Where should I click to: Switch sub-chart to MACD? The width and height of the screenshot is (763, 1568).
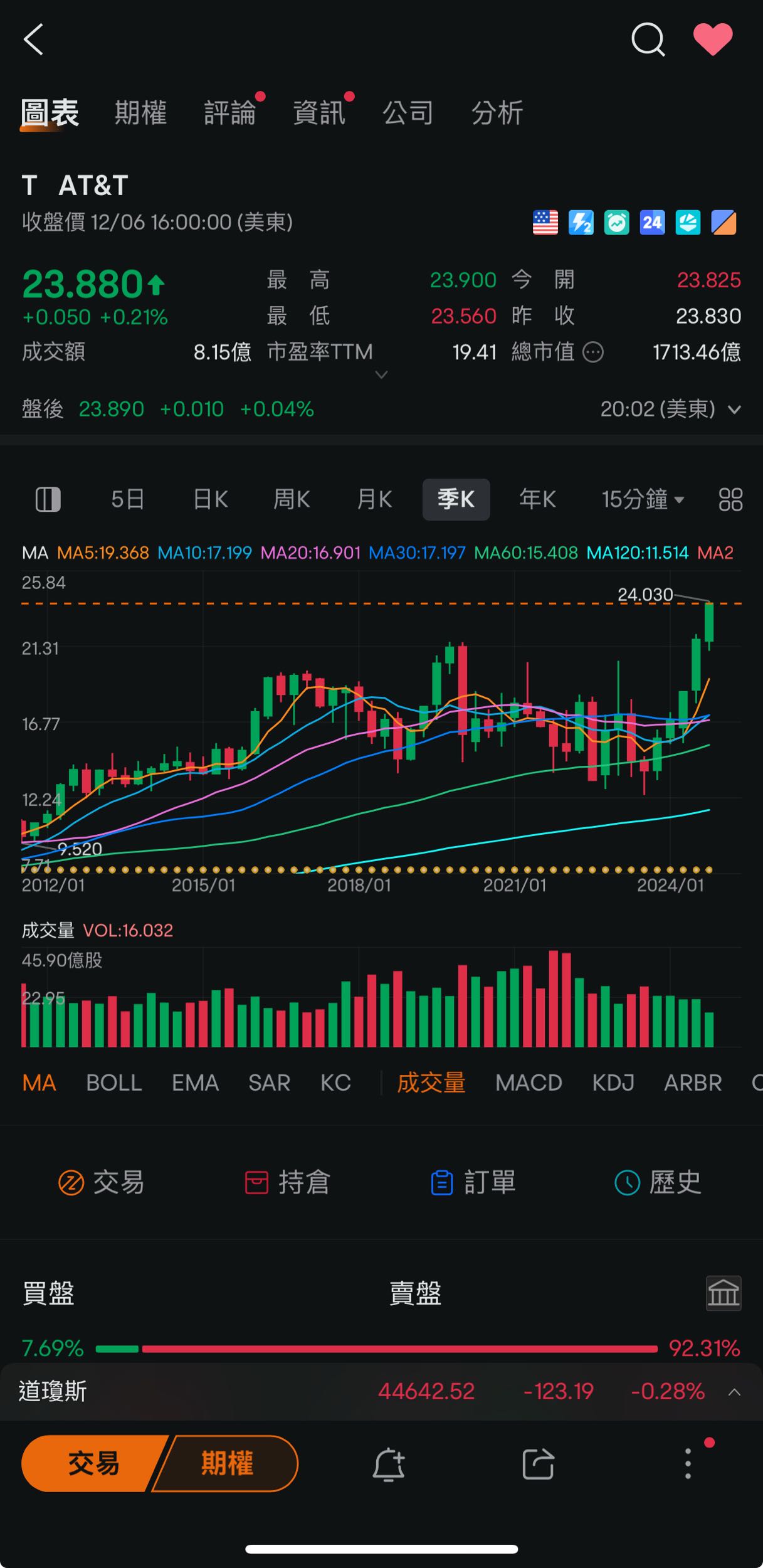(x=529, y=1083)
